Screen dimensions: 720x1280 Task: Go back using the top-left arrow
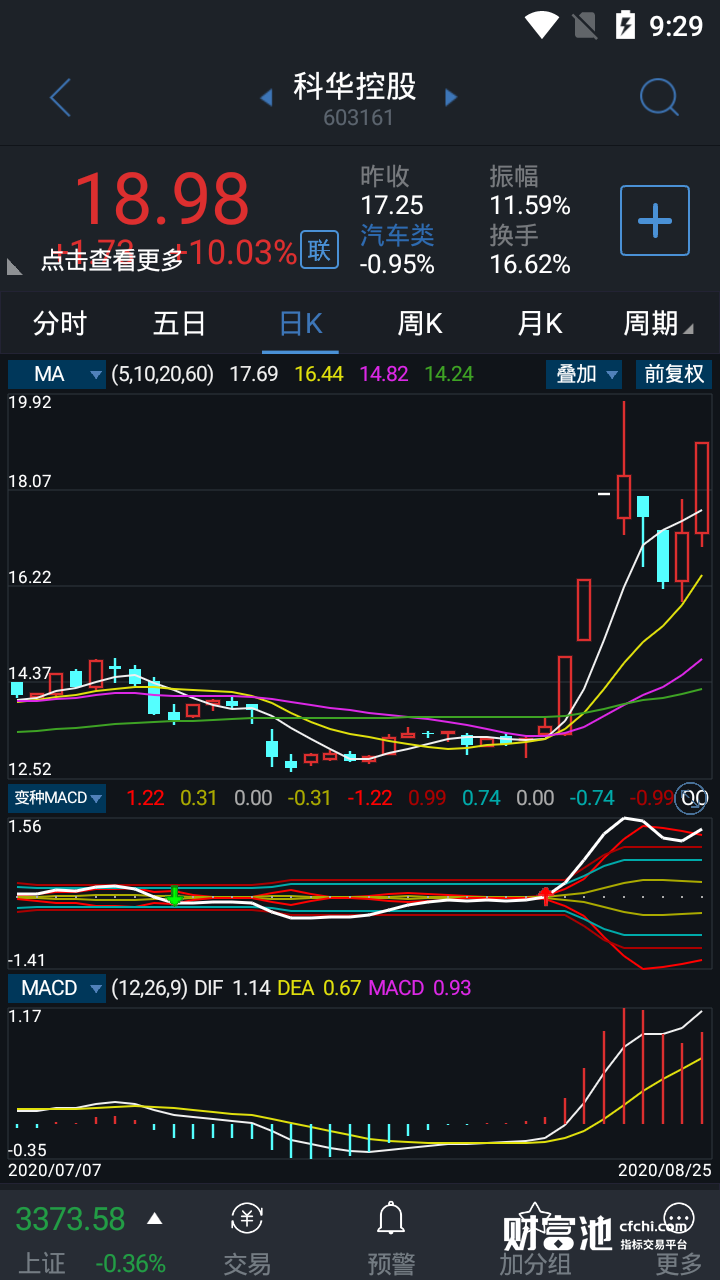[x=61, y=98]
